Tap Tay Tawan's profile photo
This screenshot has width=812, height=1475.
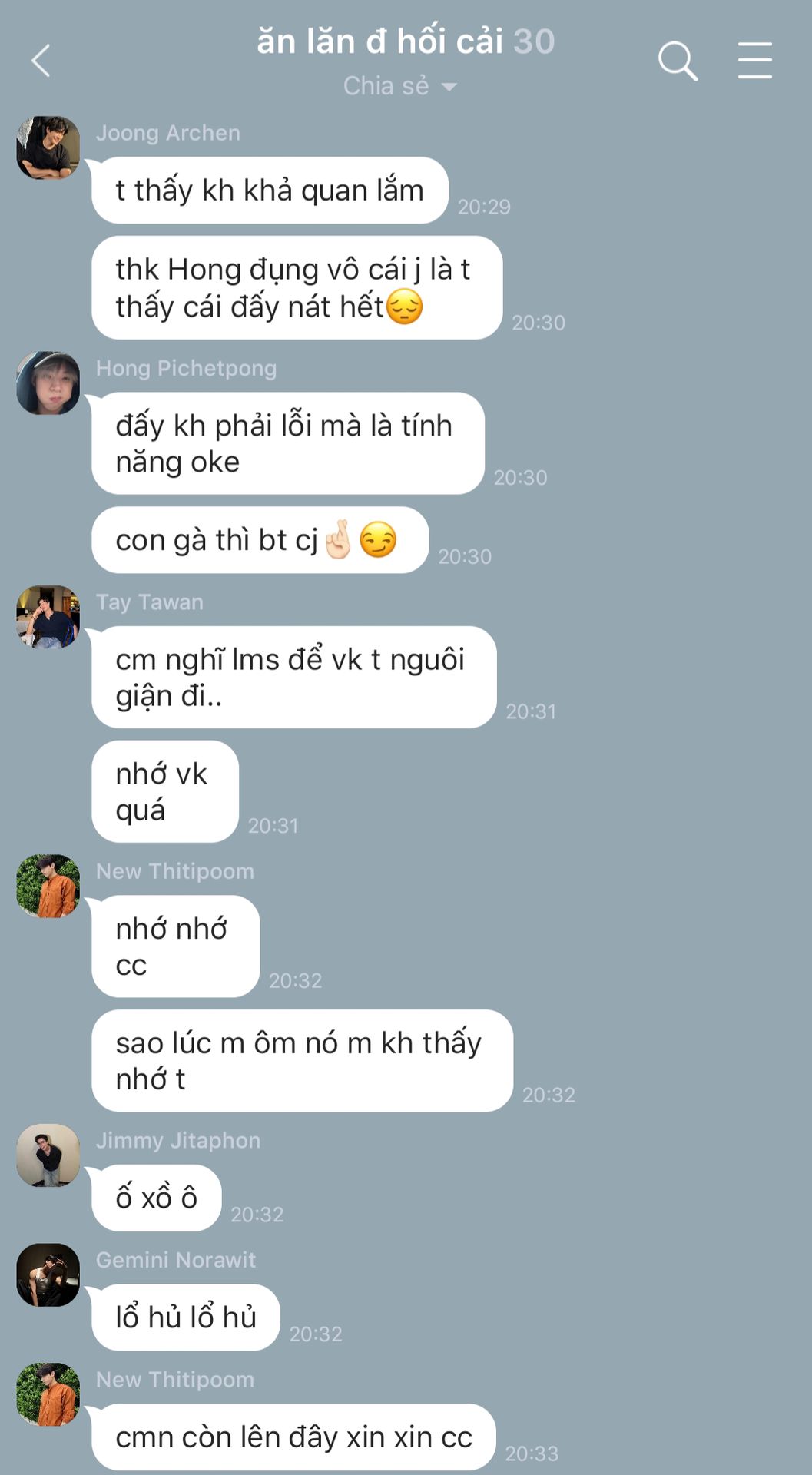[x=48, y=617]
